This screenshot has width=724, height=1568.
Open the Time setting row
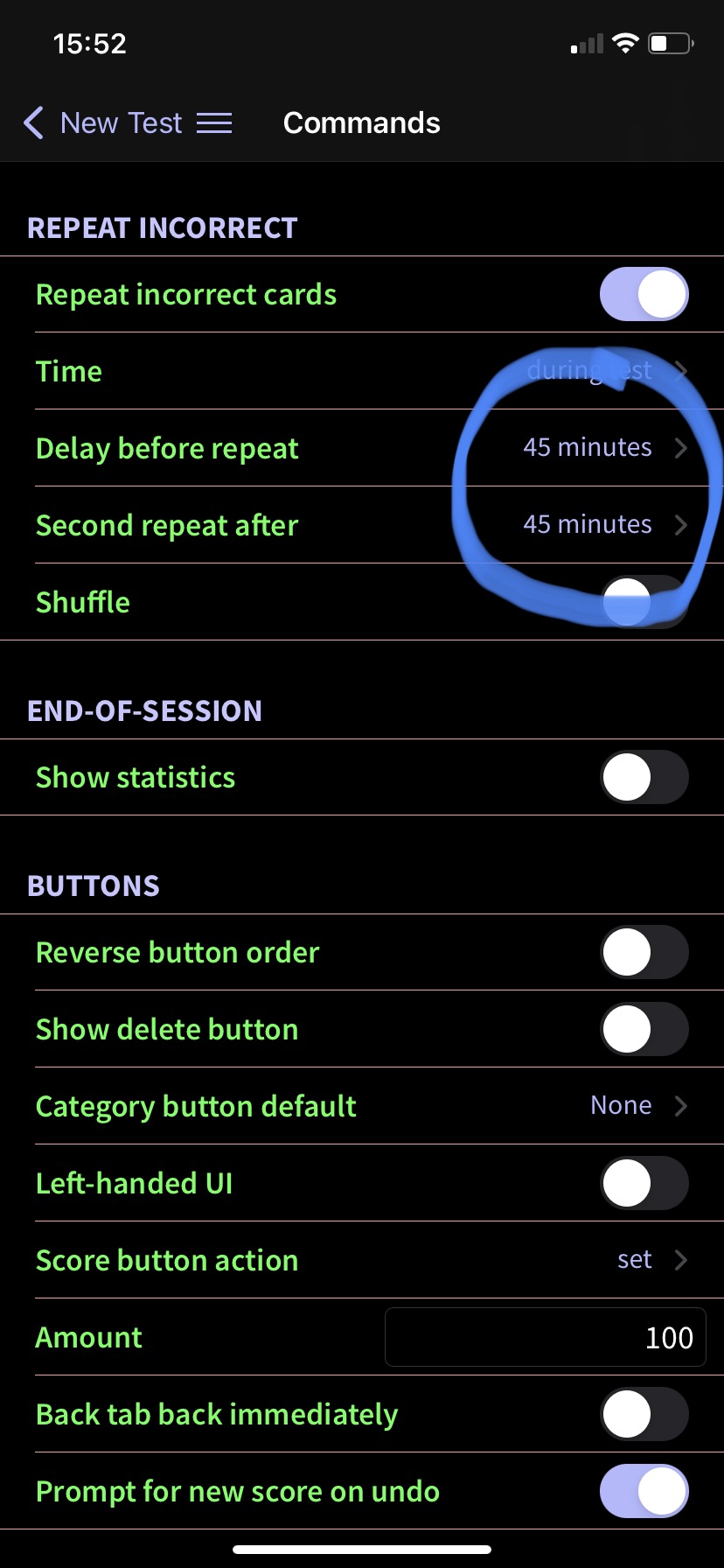tap(362, 371)
